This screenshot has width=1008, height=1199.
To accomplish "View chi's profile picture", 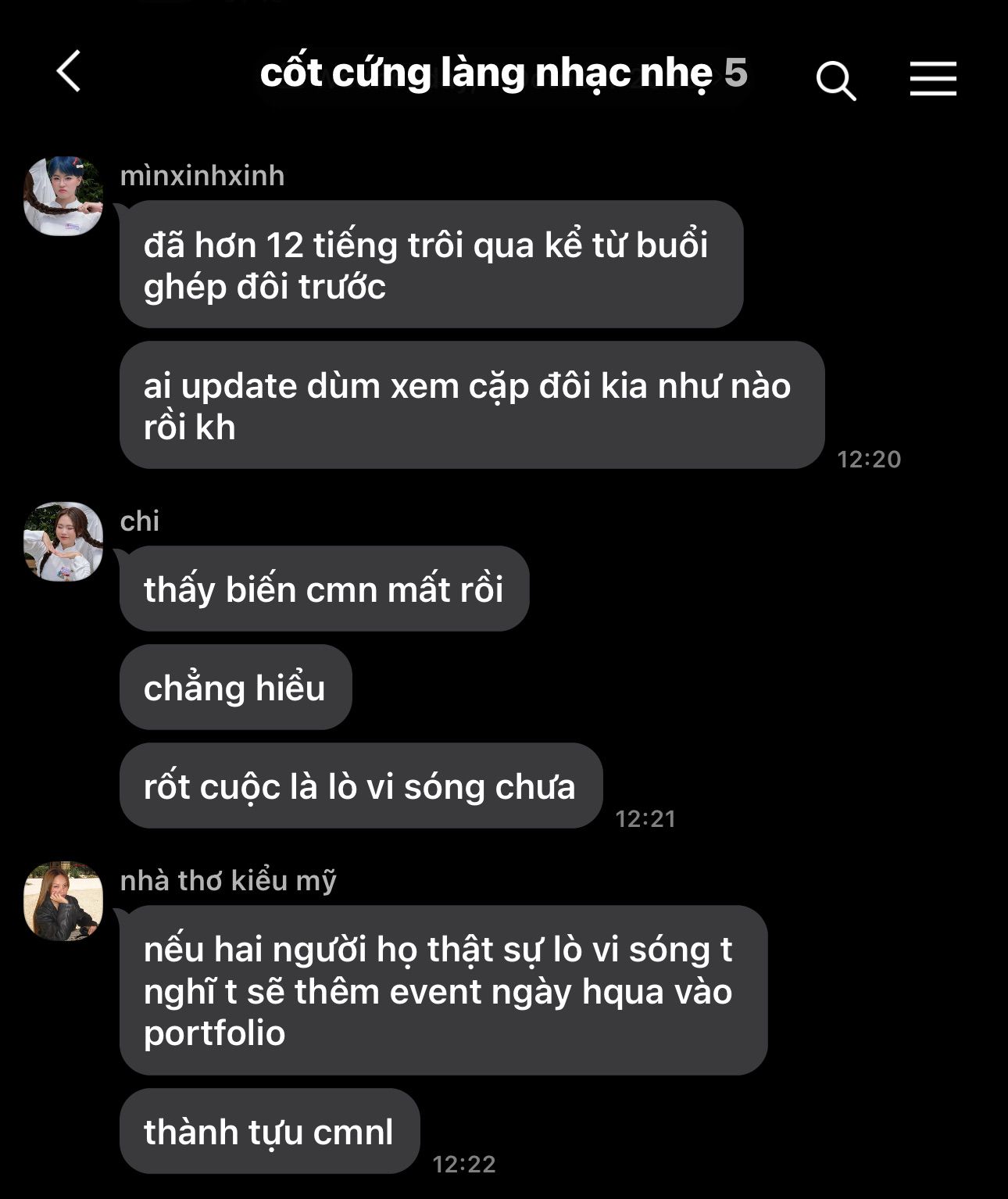I will point(63,542).
